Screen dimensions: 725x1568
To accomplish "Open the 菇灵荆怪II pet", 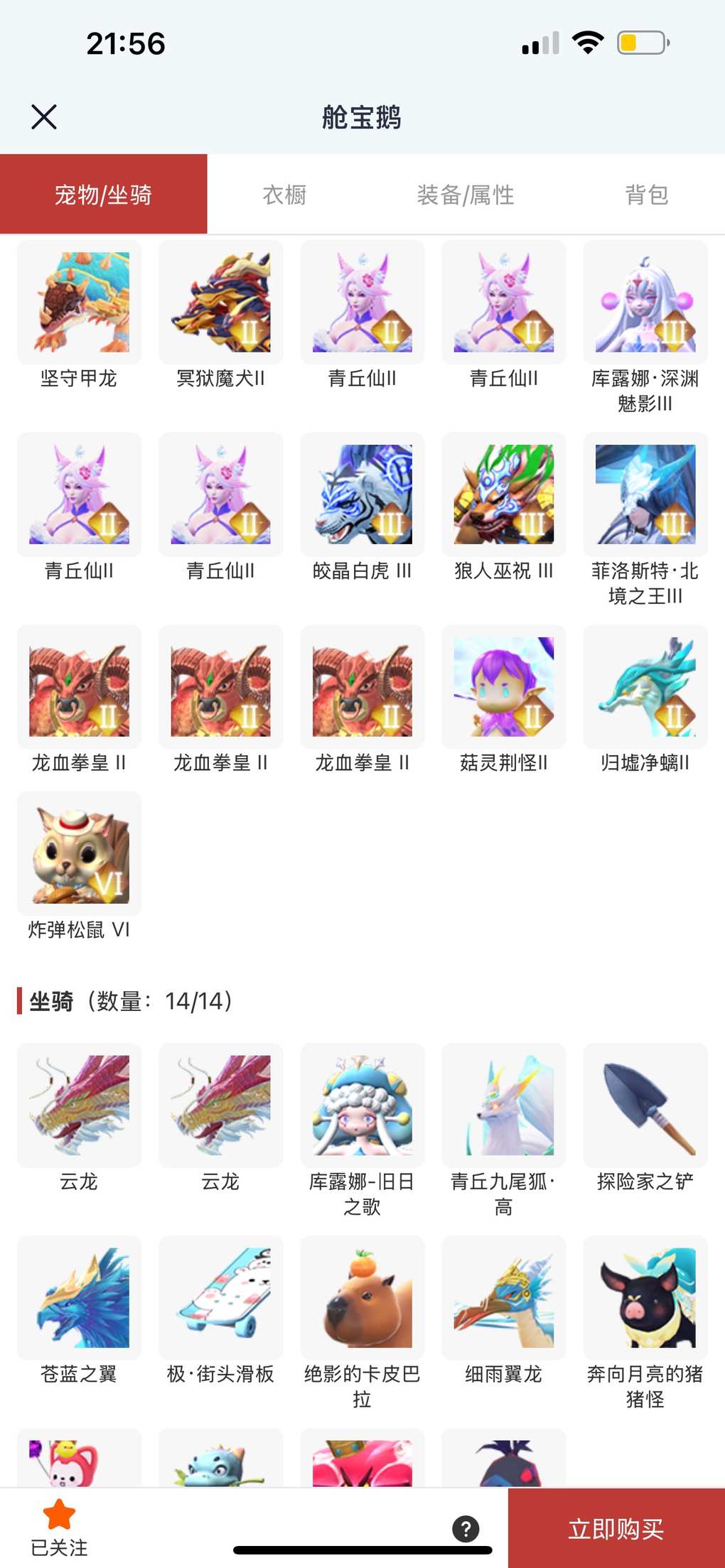I will point(504,687).
